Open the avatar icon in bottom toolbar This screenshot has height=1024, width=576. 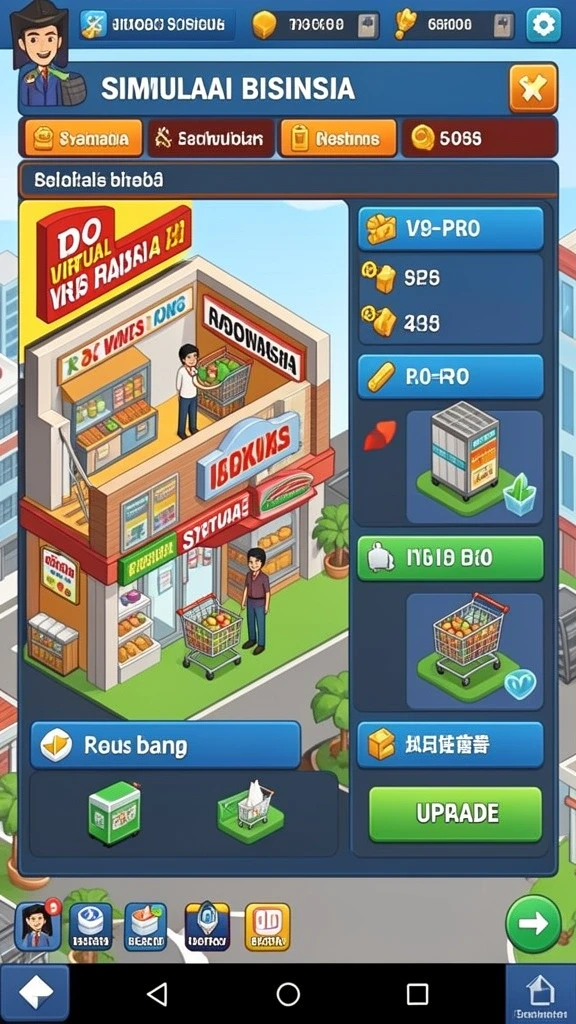tap(38, 926)
